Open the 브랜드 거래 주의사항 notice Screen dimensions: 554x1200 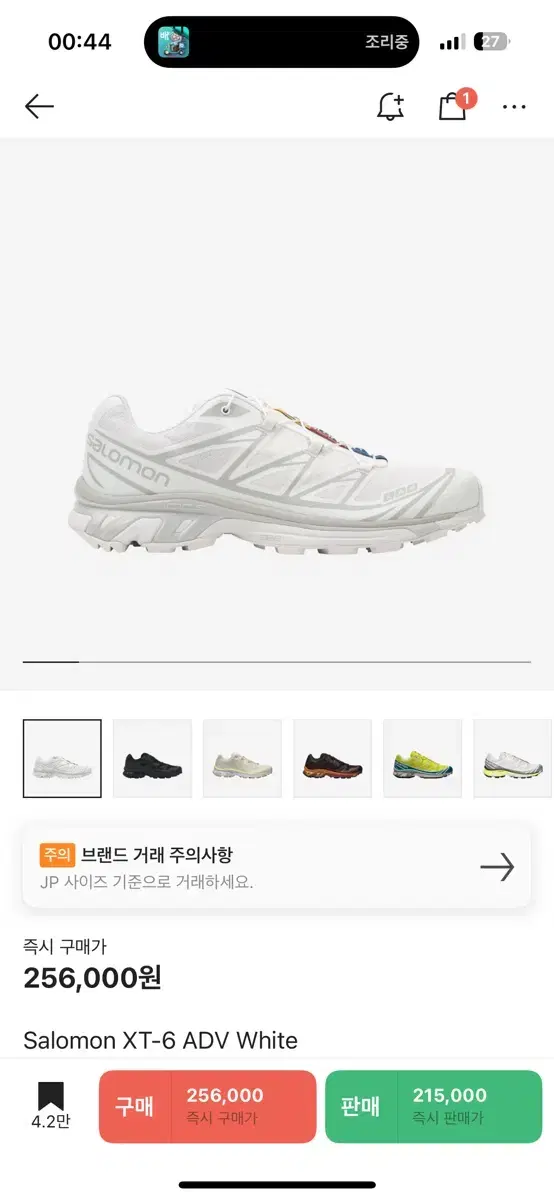(x=277, y=867)
